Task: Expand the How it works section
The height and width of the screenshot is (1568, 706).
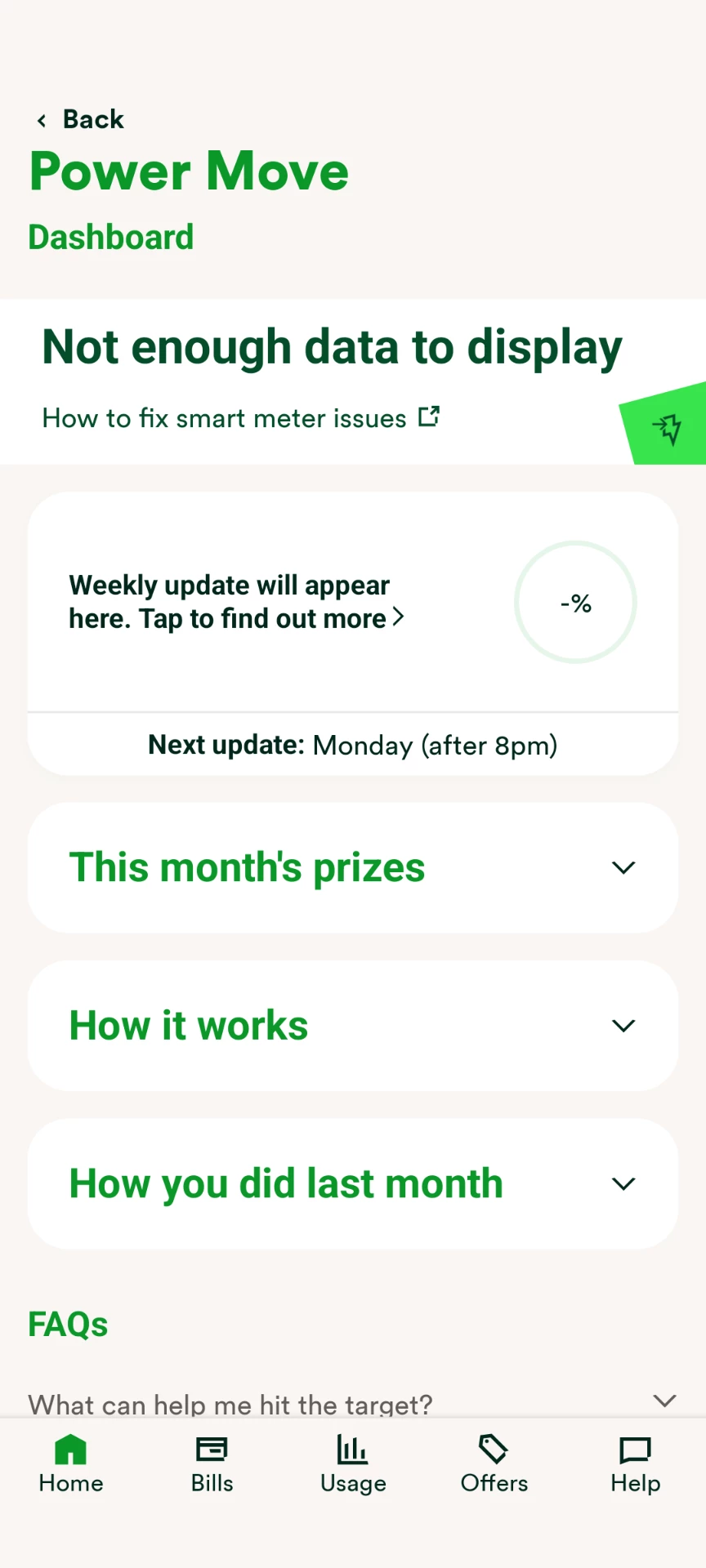Action: click(x=353, y=1026)
